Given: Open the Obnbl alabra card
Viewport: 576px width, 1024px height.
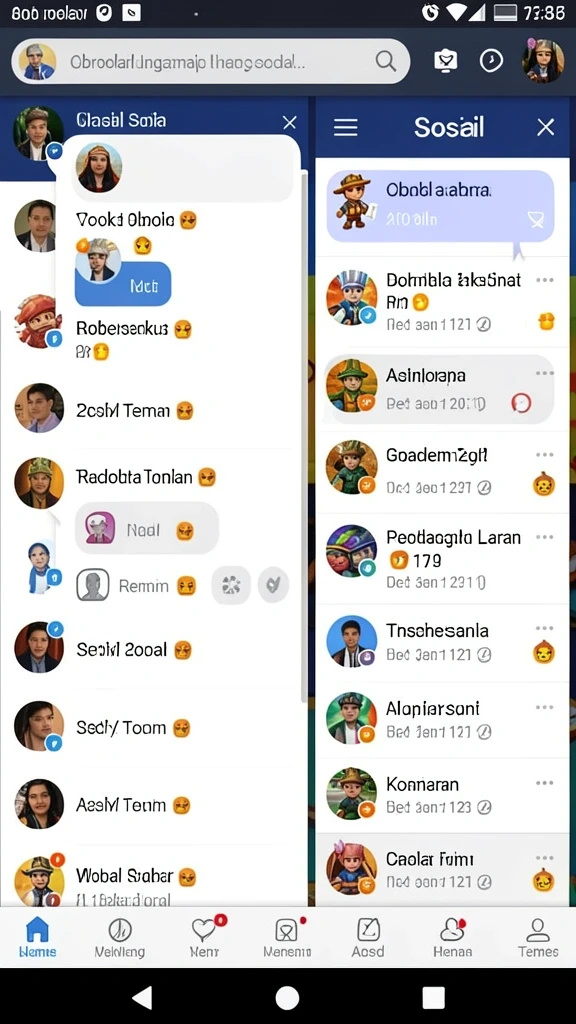Looking at the screenshot, I should [x=440, y=206].
